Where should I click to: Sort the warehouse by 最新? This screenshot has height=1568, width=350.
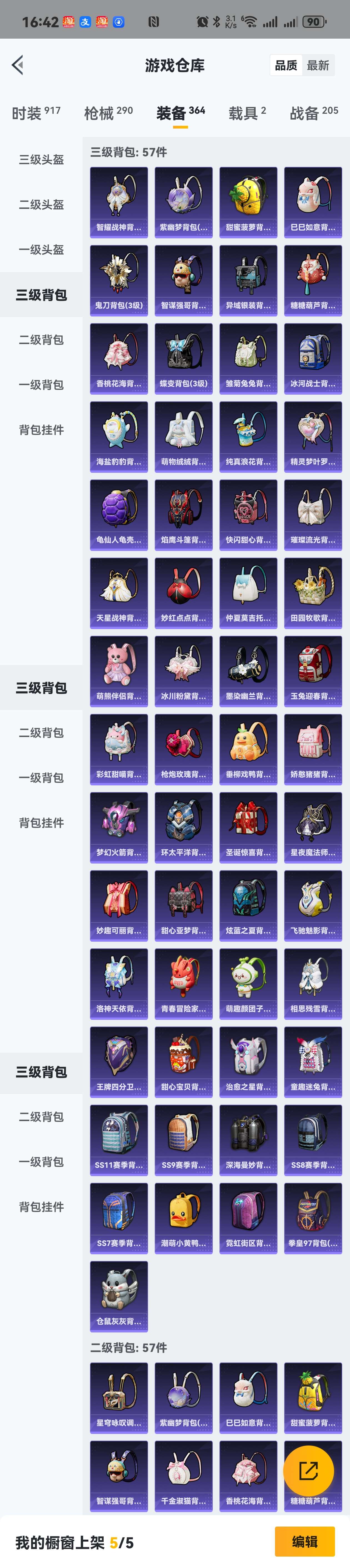point(318,66)
